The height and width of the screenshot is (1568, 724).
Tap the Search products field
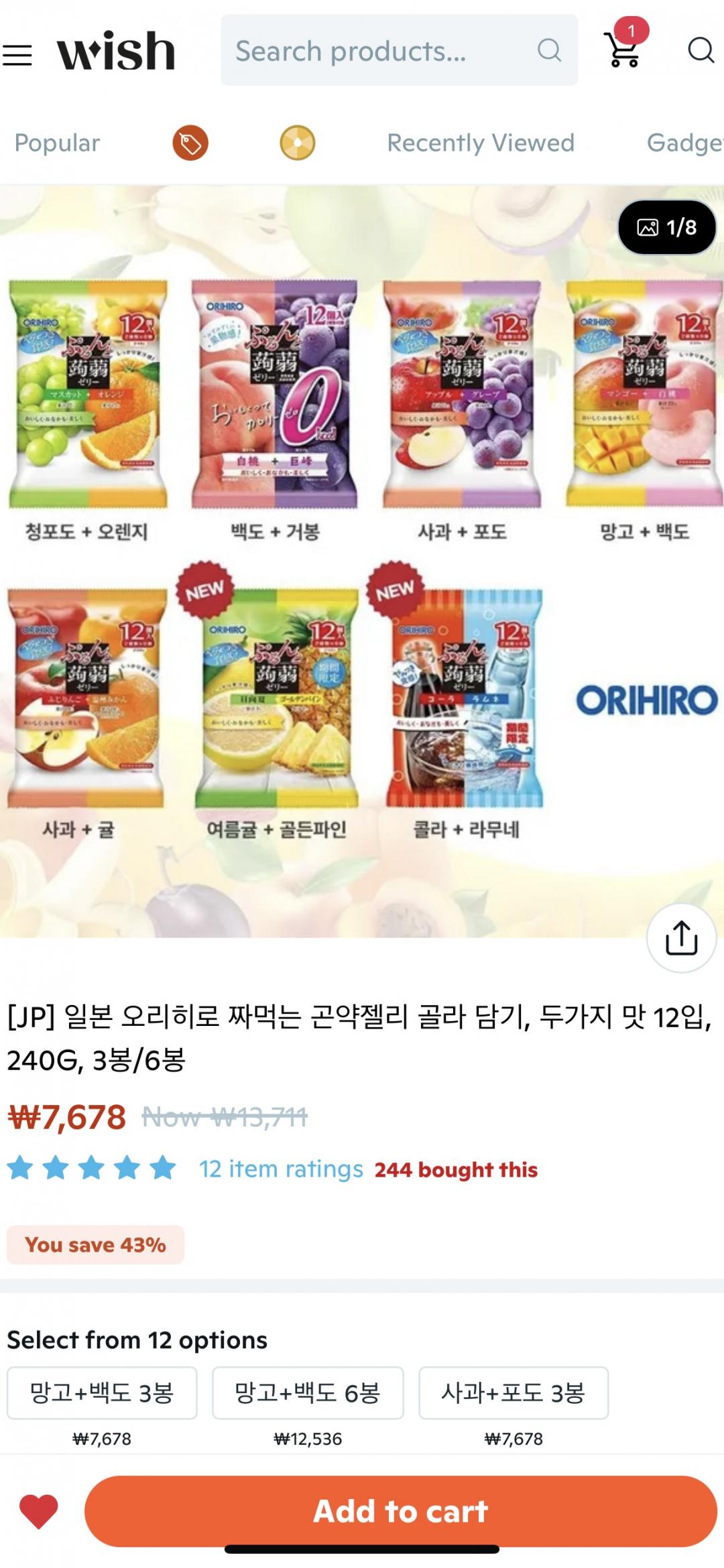coord(382,51)
